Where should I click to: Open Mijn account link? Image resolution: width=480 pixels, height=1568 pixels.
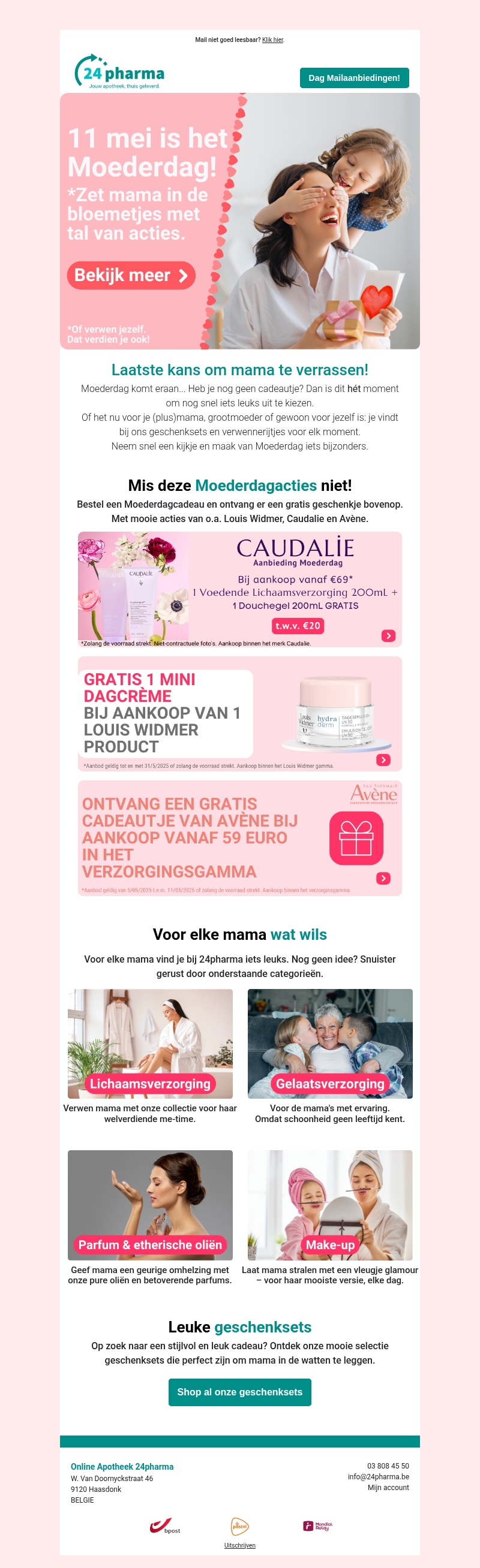pyautogui.click(x=388, y=1487)
